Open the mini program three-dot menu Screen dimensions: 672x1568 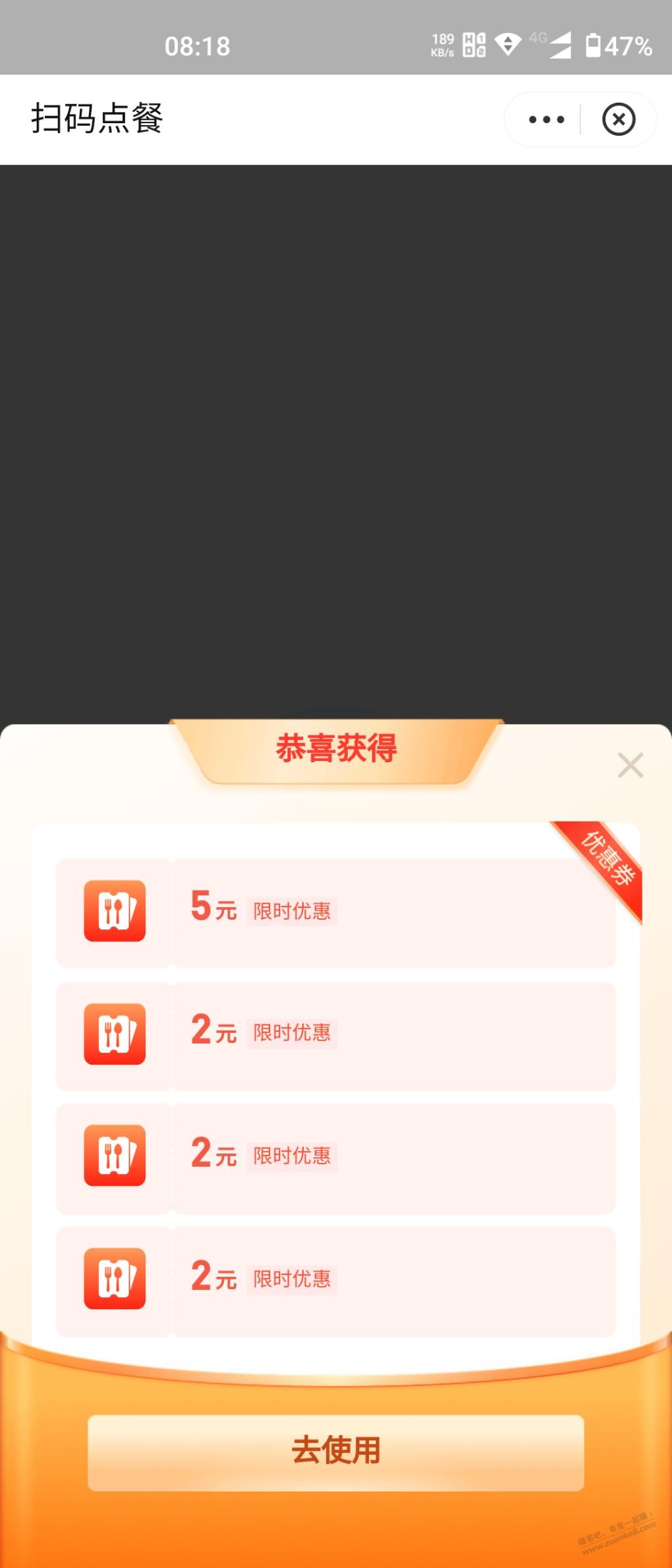546,119
